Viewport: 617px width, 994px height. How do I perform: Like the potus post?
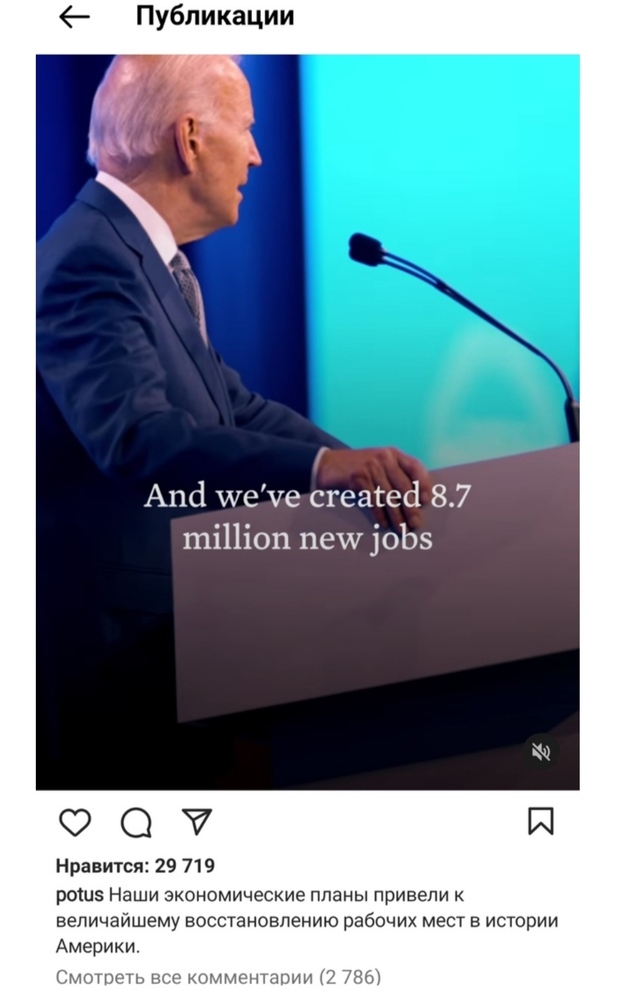75,822
